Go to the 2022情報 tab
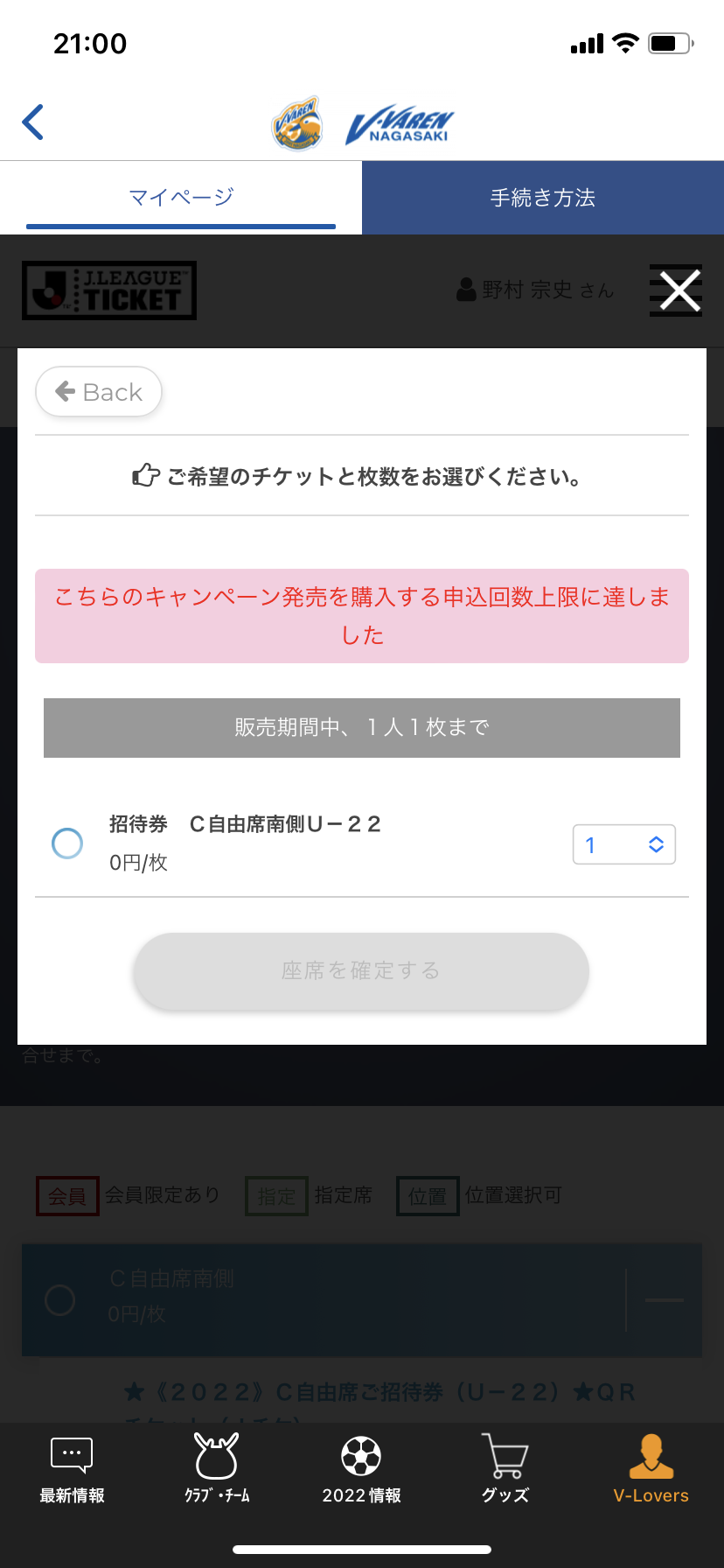Image resolution: width=724 pixels, height=1568 pixels. (361, 1469)
